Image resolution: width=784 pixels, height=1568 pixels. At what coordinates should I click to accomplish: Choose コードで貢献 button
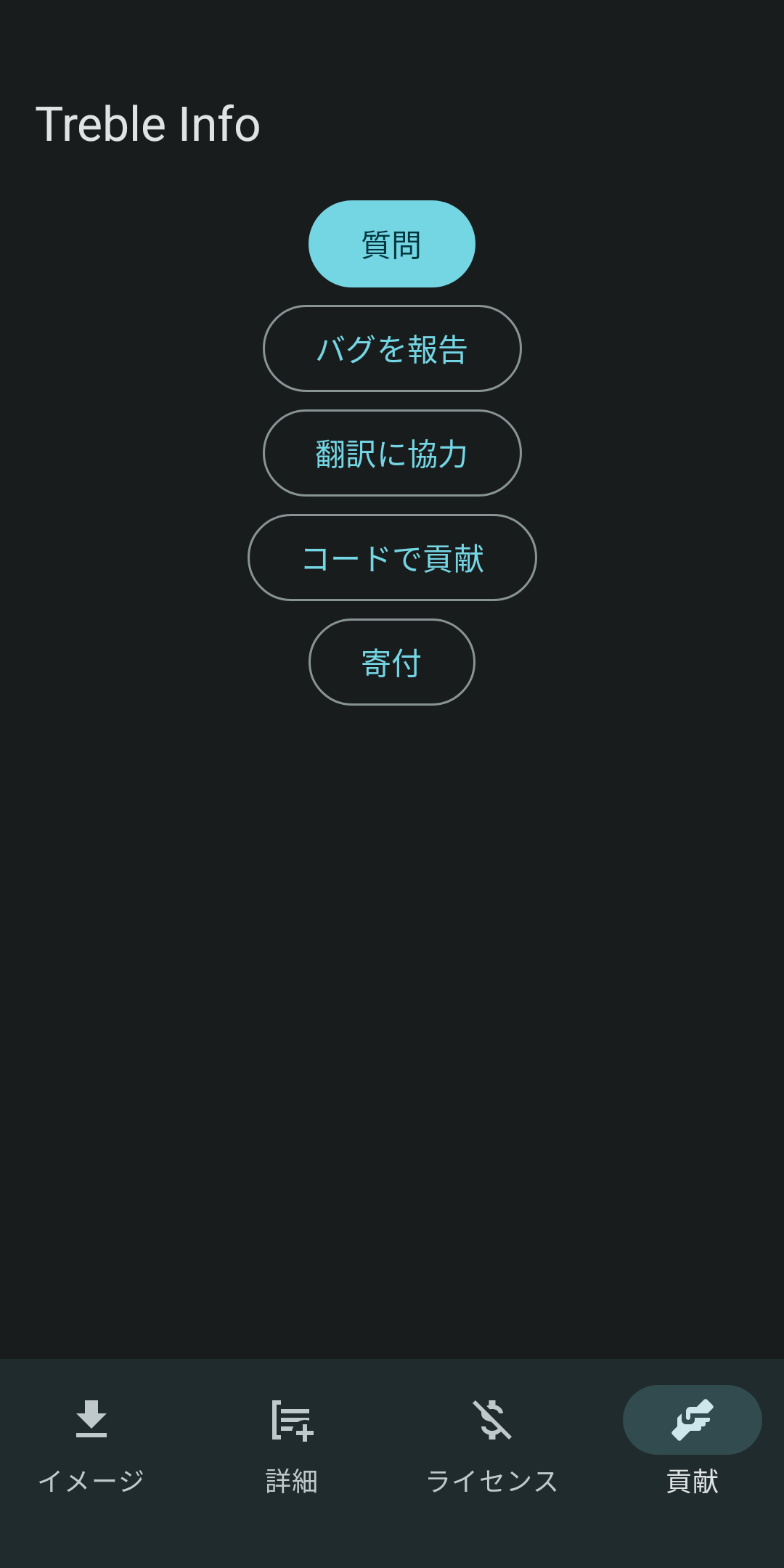(x=392, y=558)
